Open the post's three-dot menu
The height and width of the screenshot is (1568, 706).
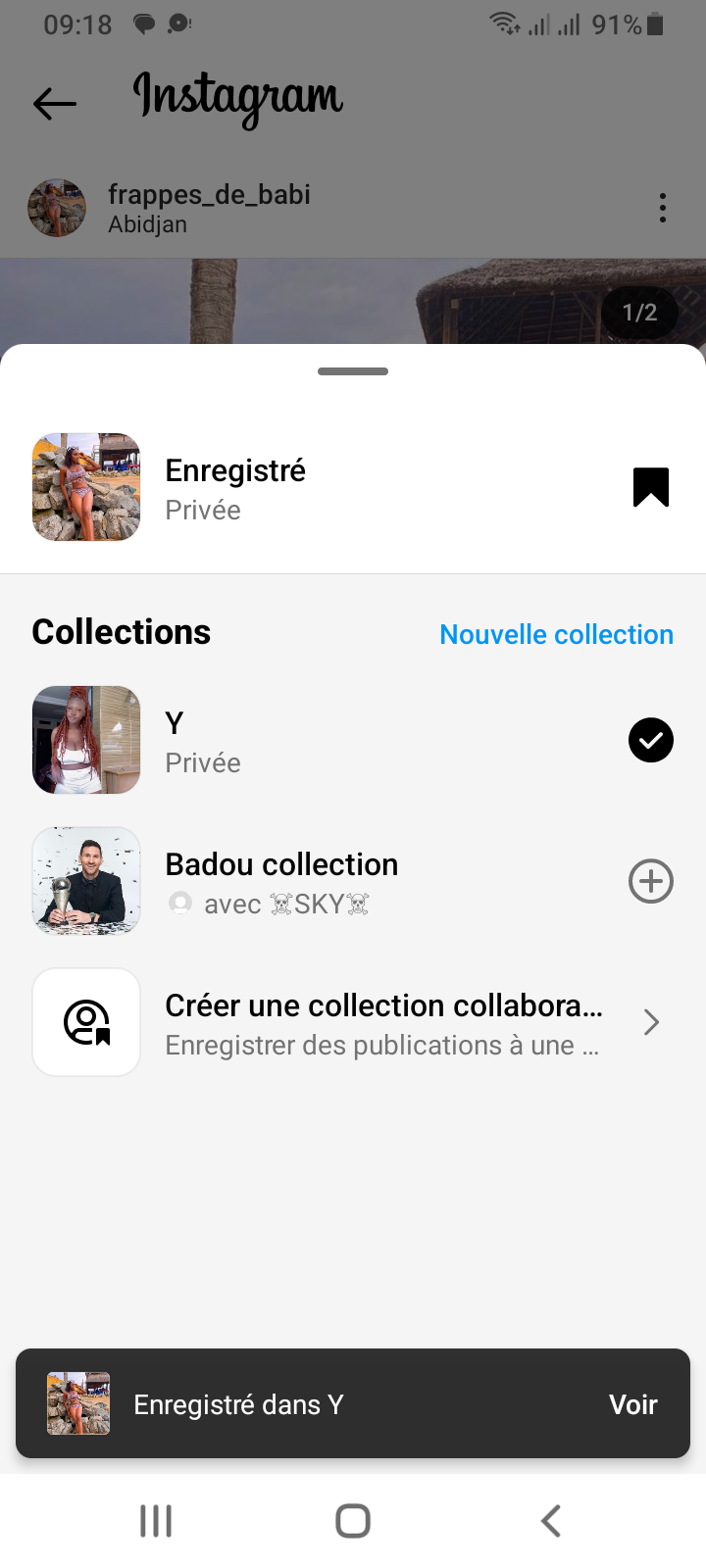[x=663, y=208]
